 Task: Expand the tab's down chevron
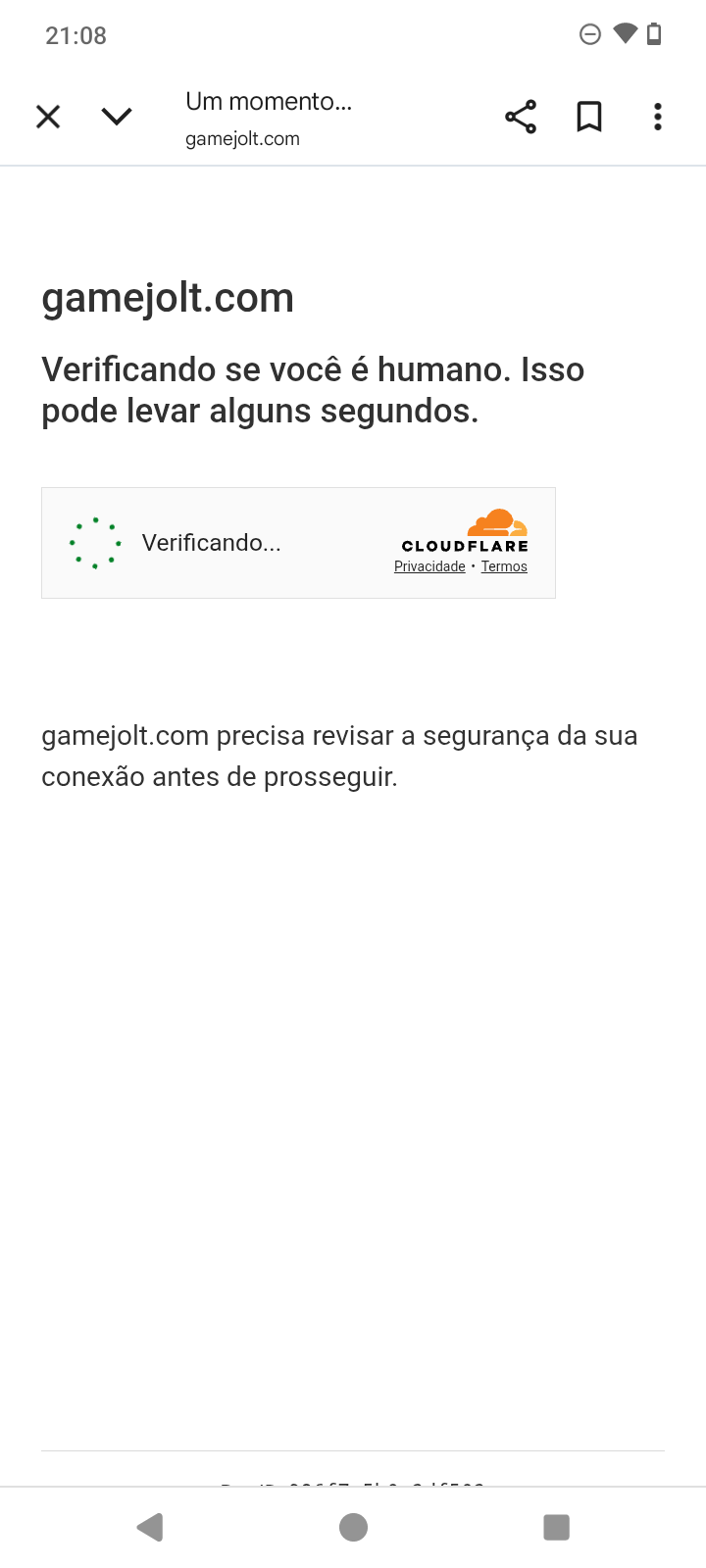point(117,117)
